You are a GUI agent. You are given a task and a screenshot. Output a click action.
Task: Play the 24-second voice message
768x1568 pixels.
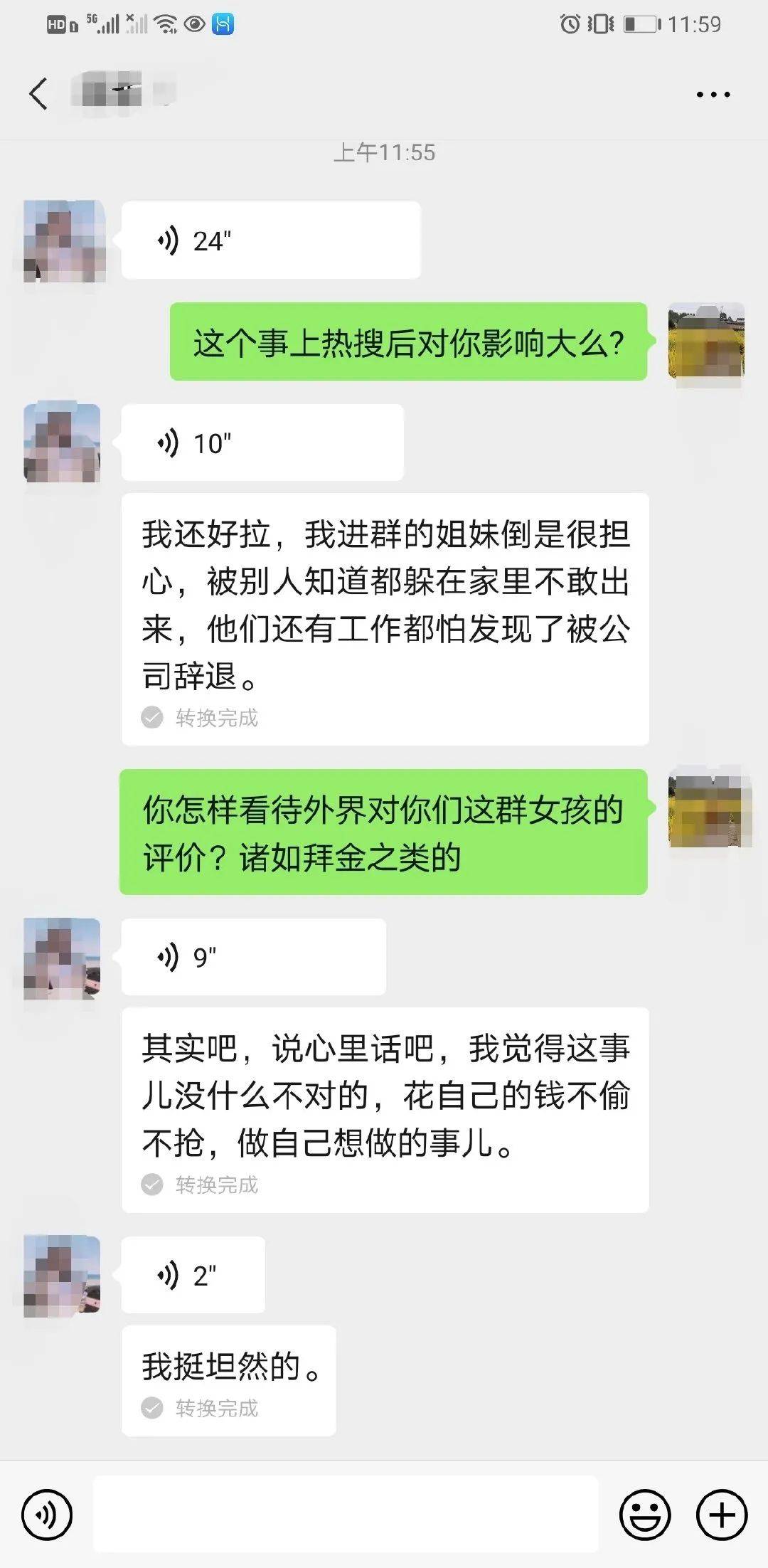coord(270,238)
